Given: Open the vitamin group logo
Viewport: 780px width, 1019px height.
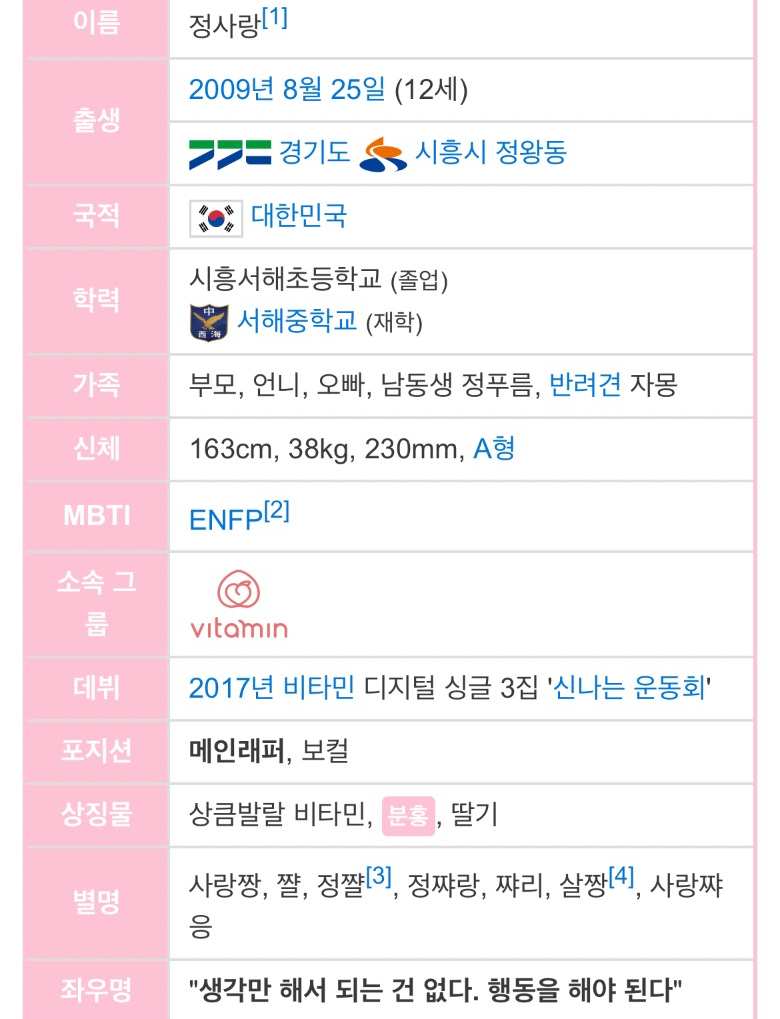Looking at the screenshot, I should click(239, 604).
